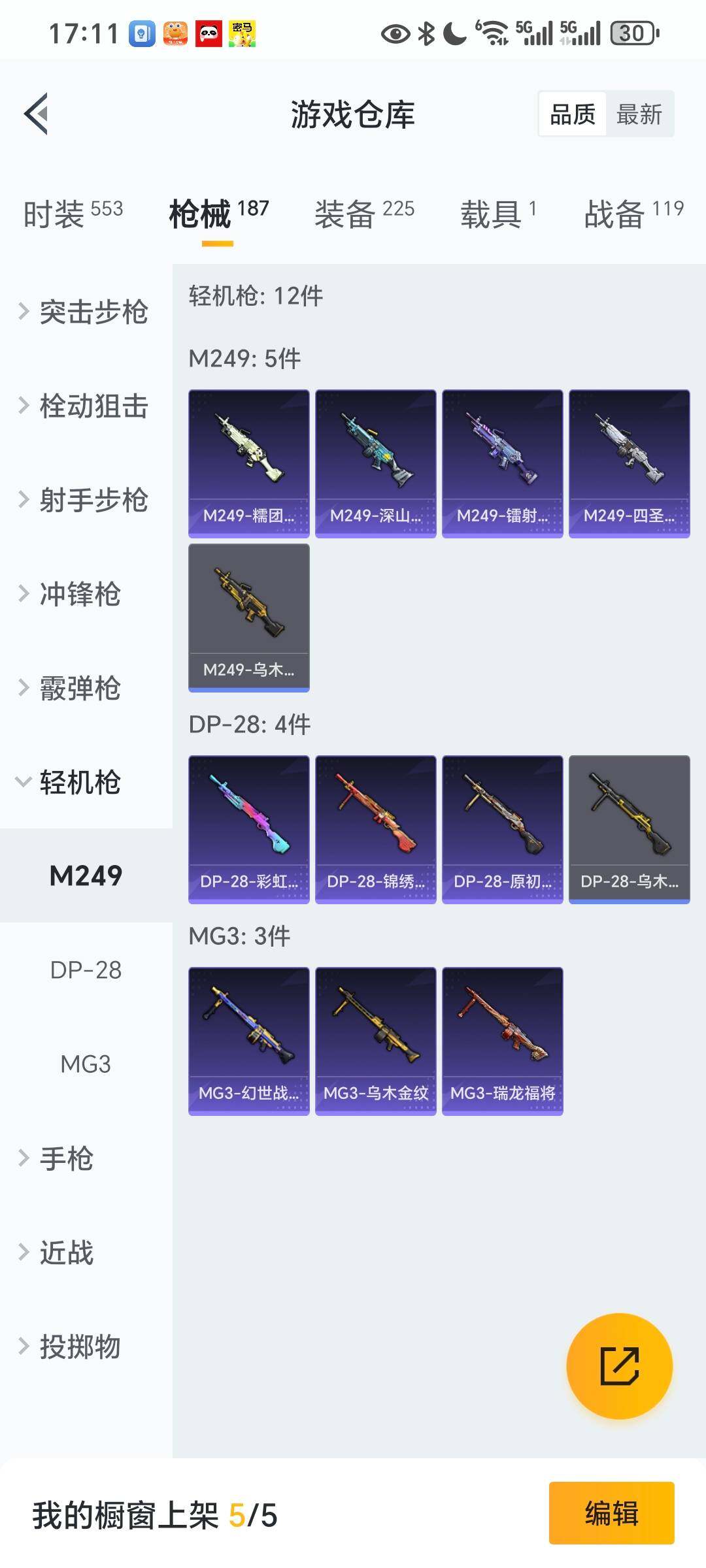Screen dimensions: 706x1568
Task: Open the M249-乌木 skin item
Action: pyautogui.click(x=248, y=617)
